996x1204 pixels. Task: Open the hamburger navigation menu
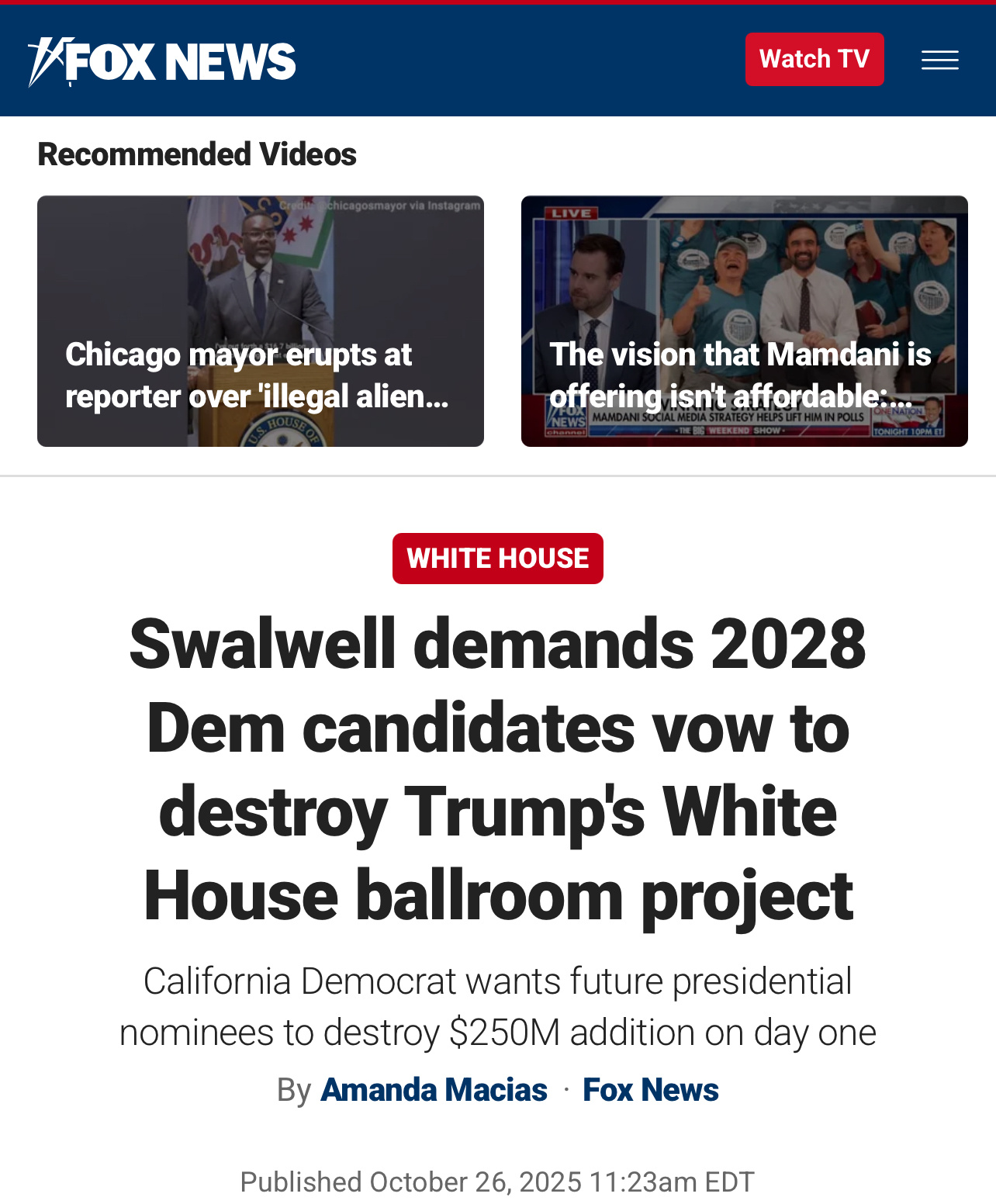(939, 60)
